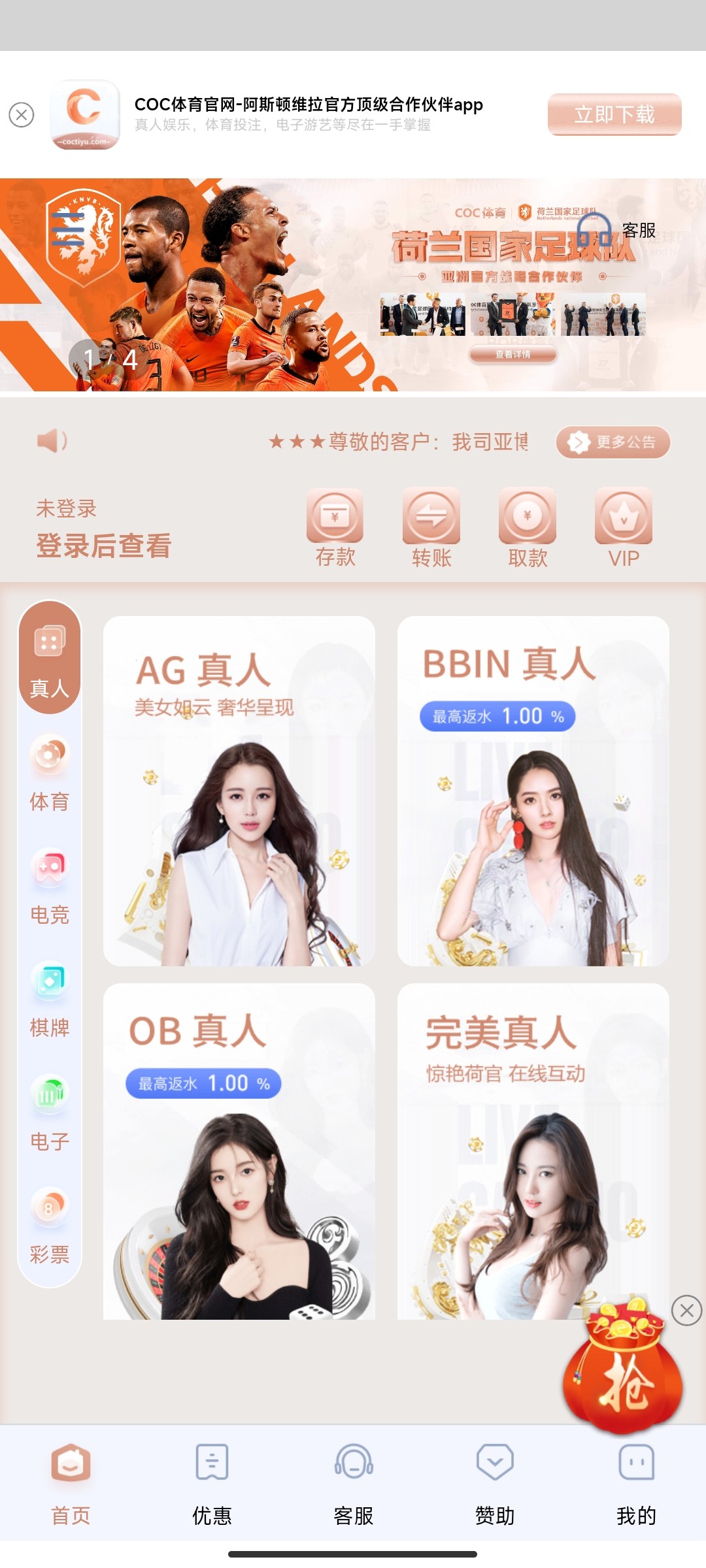The width and height of the screenshot is (706, 1568).
Task: Open the hamburger menu on the banner
Action: point(68,229)
